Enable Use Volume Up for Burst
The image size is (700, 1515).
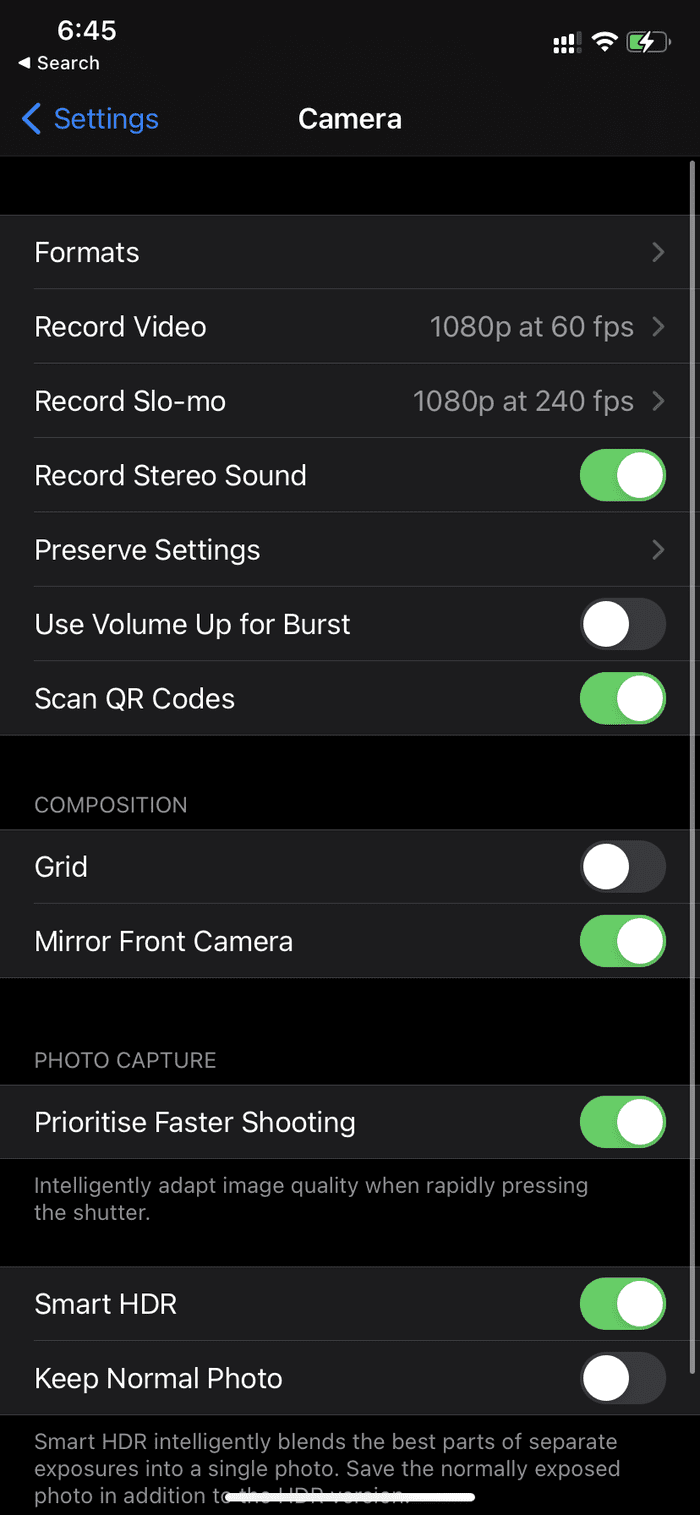622,624
